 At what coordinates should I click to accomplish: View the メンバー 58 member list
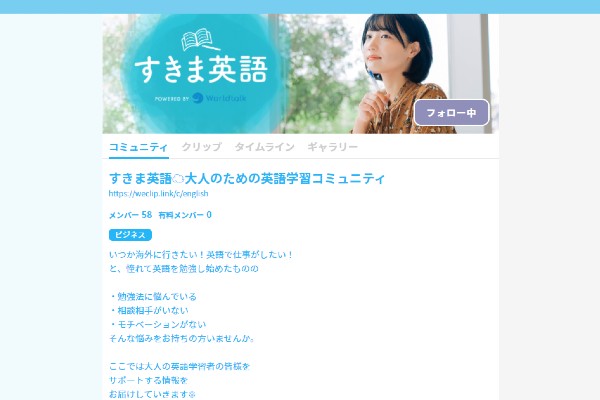(130, 215)
